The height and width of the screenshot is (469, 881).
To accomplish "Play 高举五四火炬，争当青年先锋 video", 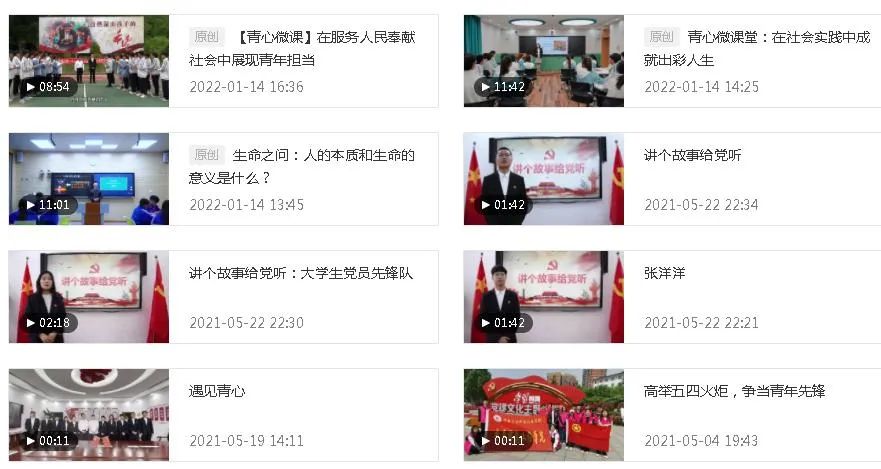I will [543, 414].
